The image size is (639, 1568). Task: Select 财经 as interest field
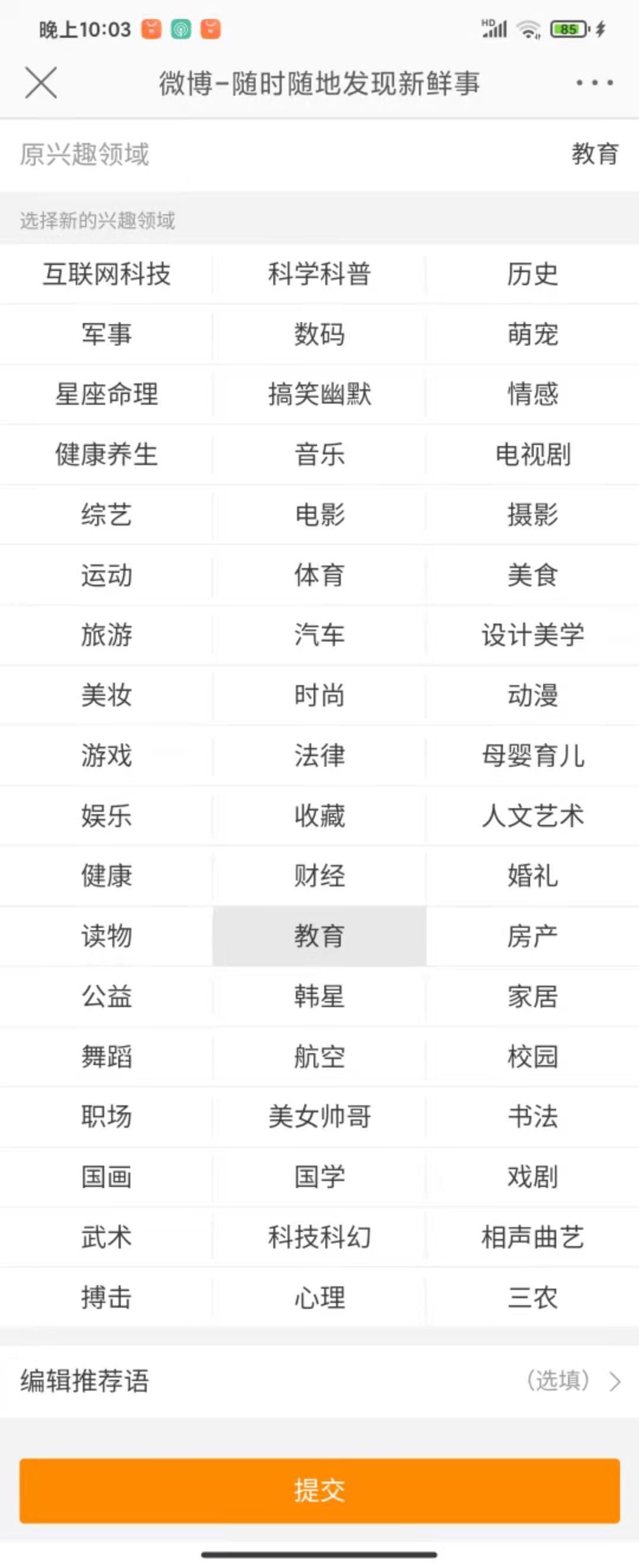click(319, 876)
